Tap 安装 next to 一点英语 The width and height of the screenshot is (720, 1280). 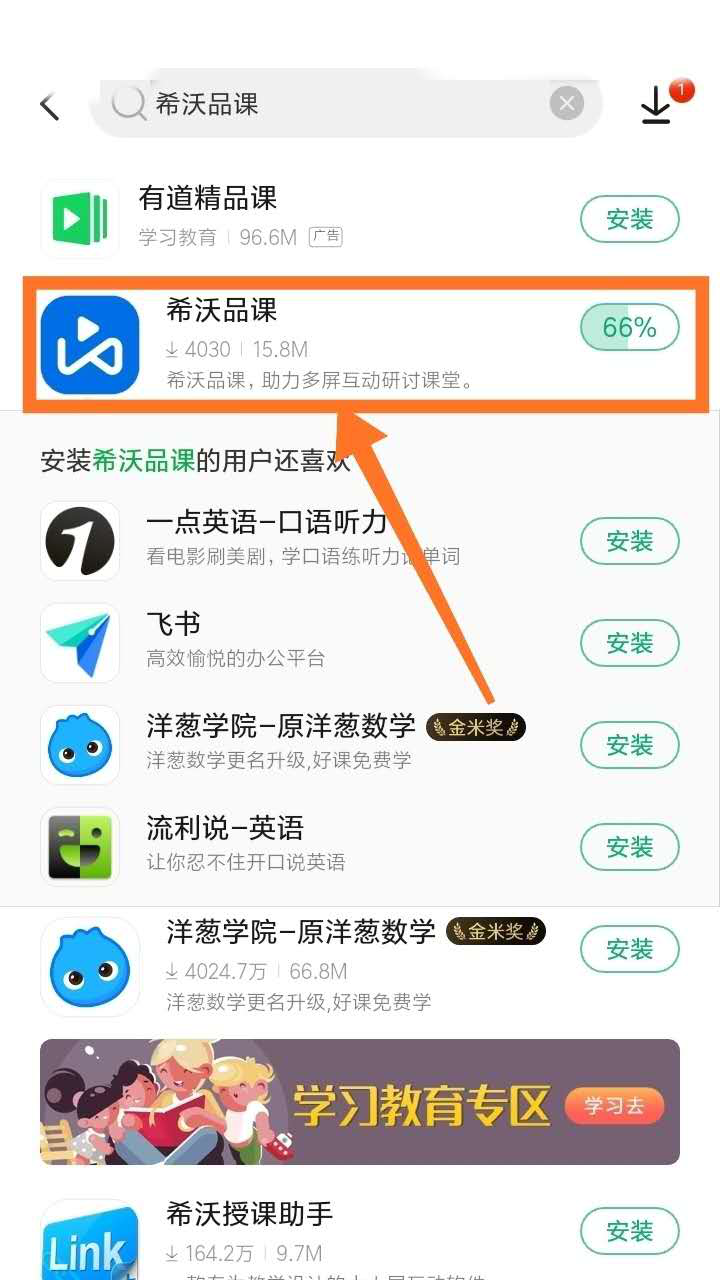[629, 541]
